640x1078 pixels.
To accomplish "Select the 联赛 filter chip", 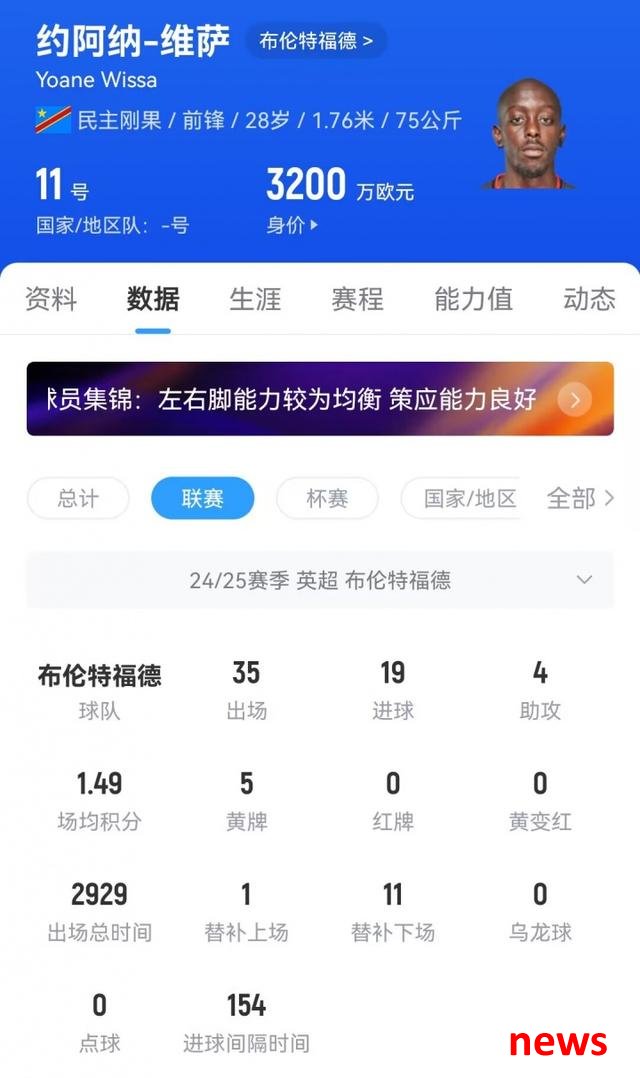I will (202, 498).
